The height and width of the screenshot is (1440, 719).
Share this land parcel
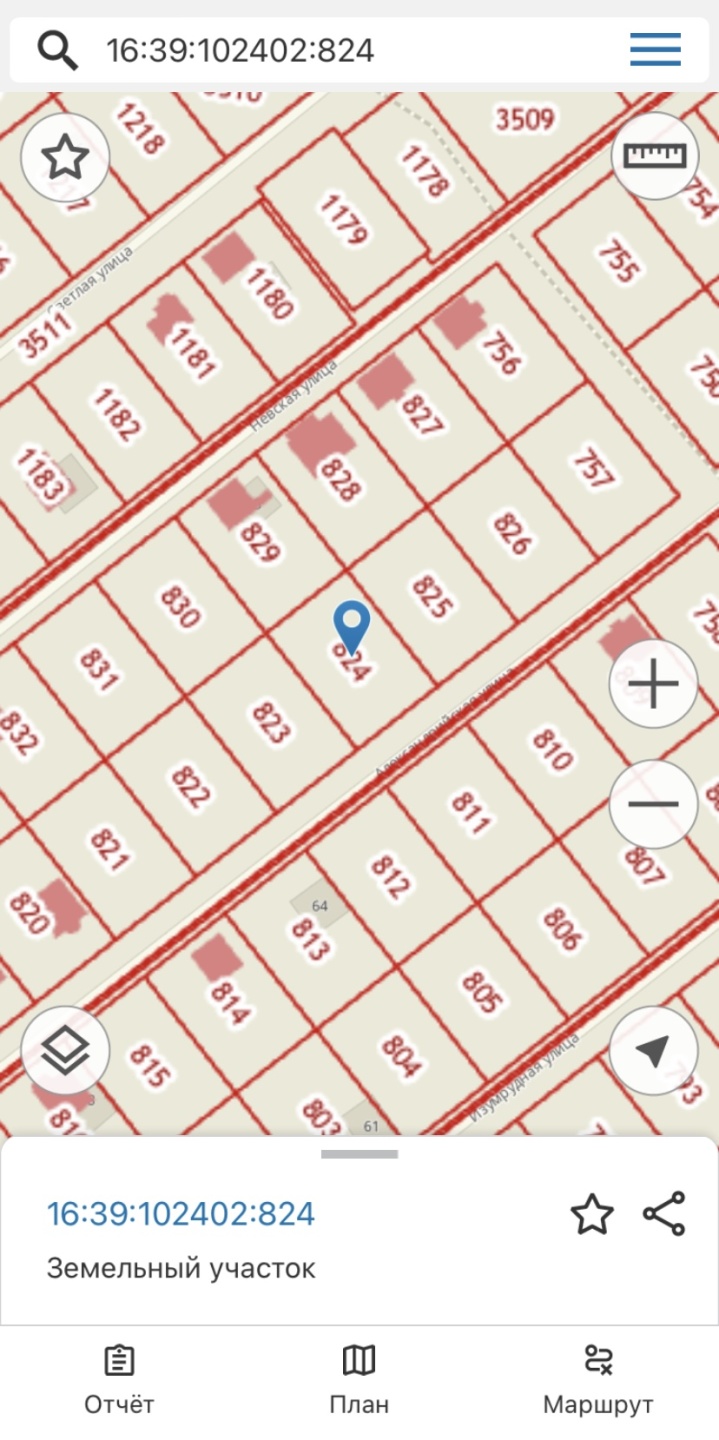click(x=664, y=1214)
